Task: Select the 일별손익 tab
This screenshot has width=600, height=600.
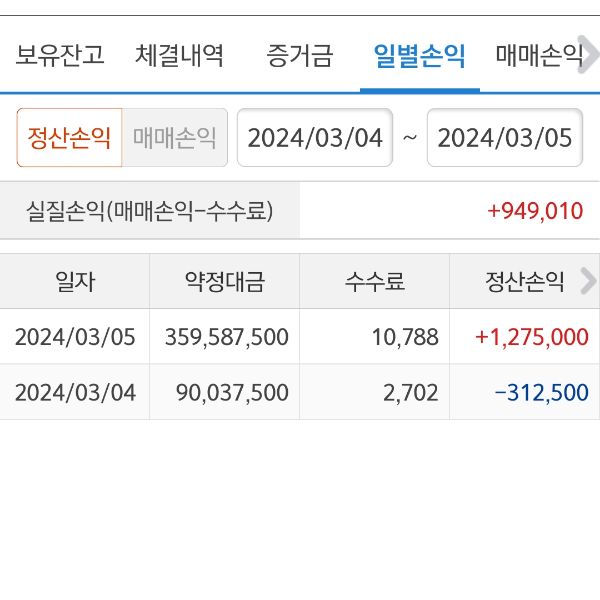Action: [420, 54]
